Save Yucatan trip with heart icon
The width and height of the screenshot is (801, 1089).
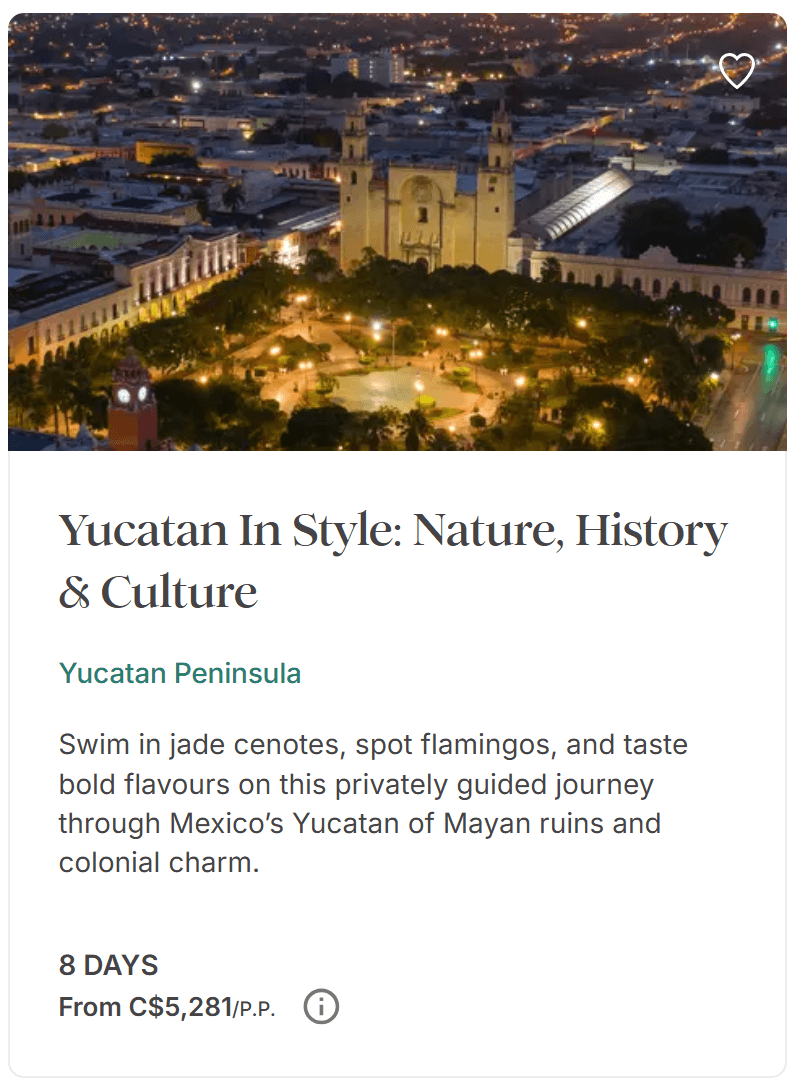click(x=737, y=70)
